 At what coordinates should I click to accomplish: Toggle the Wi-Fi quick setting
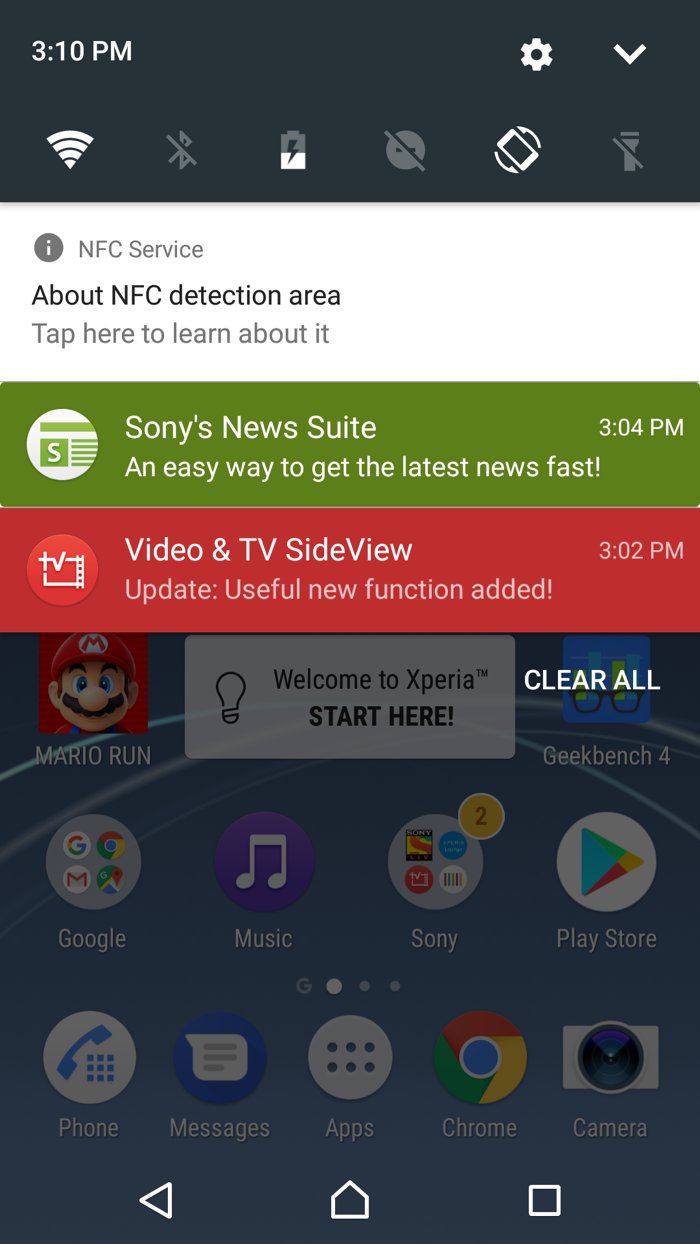[x=70, y=151]
